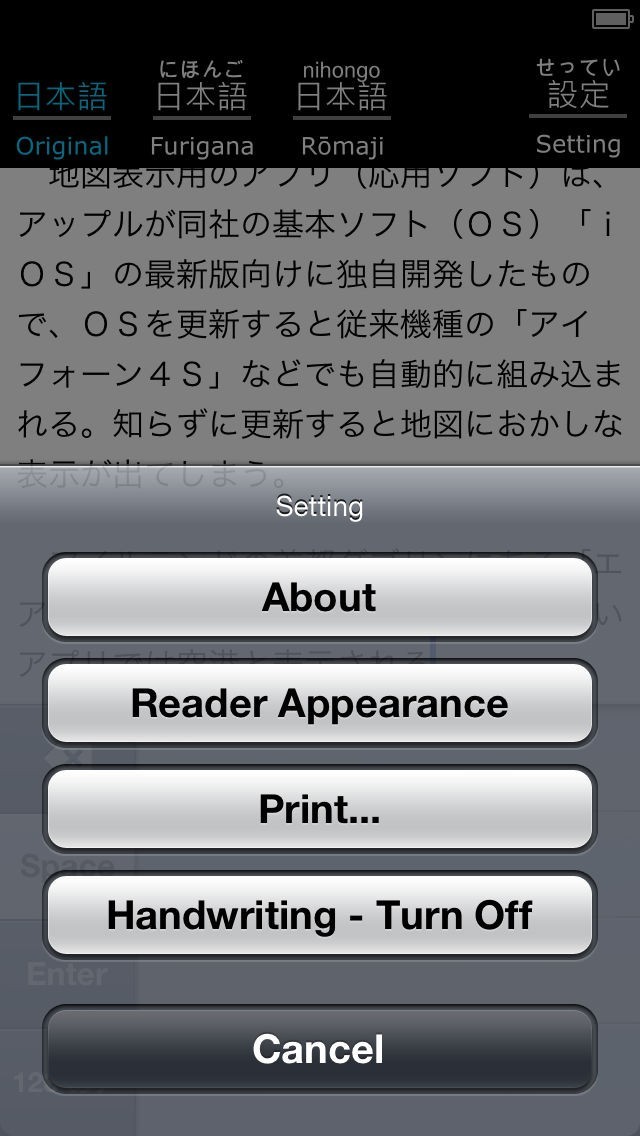Switch to the Rōmaji tab
This screenshot has width=640, height=1136.
(342, 110)
